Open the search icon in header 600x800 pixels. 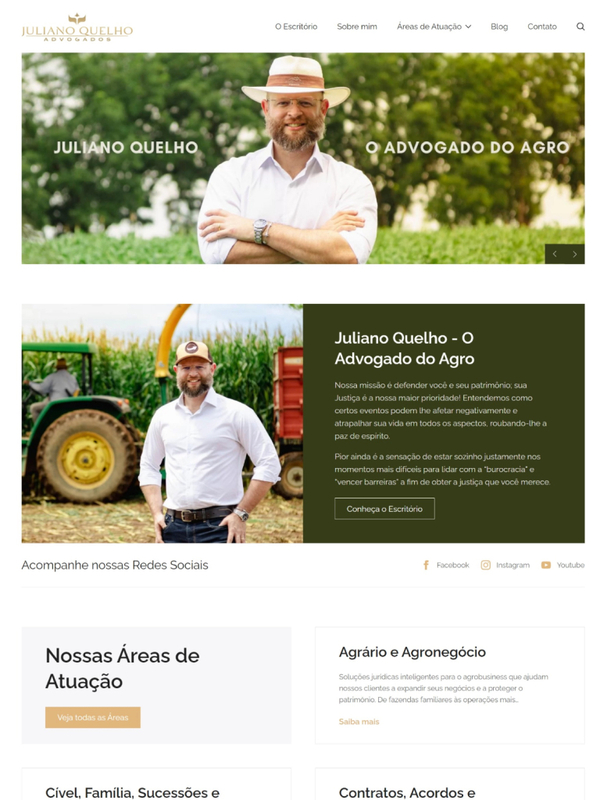(580, 27)
